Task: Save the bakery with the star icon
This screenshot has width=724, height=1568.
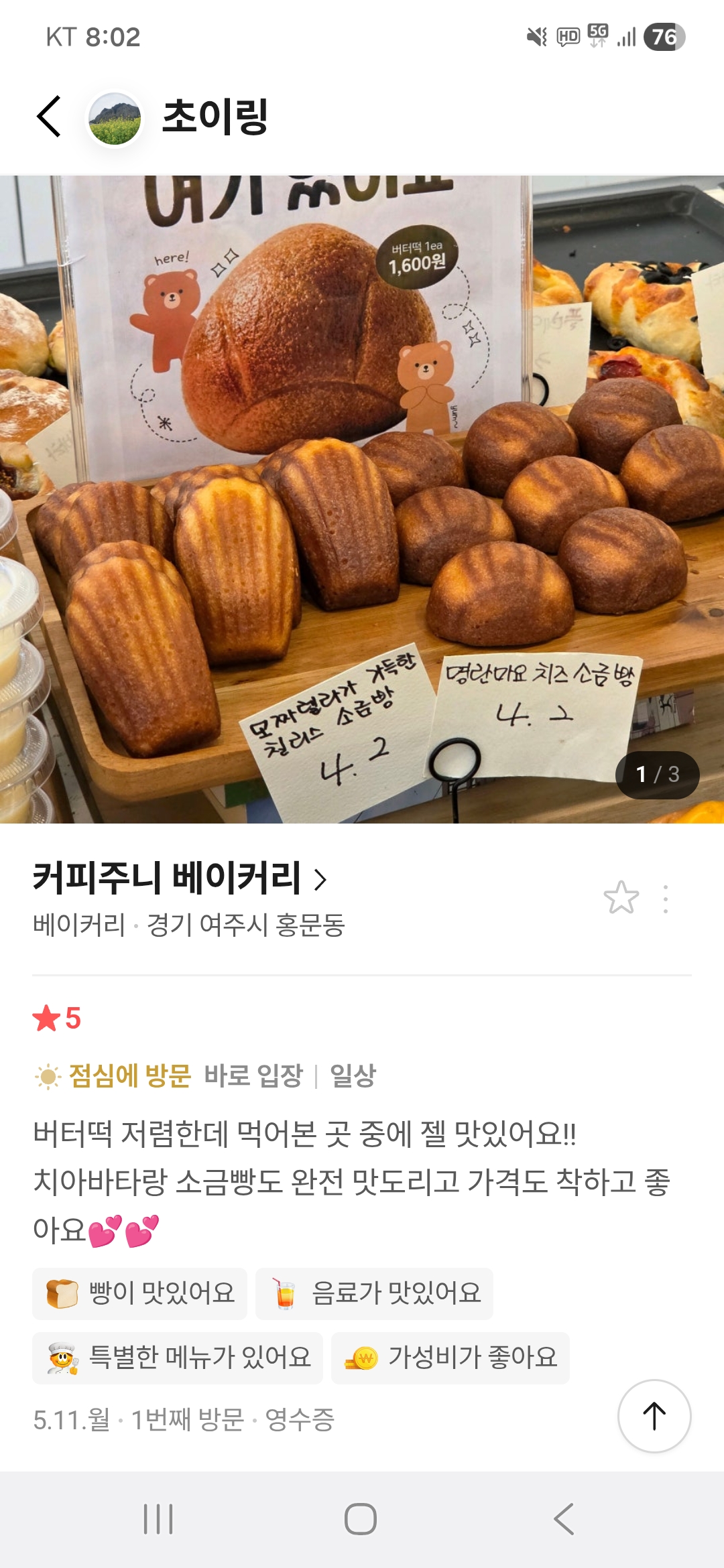Action: tap(621, 897)
